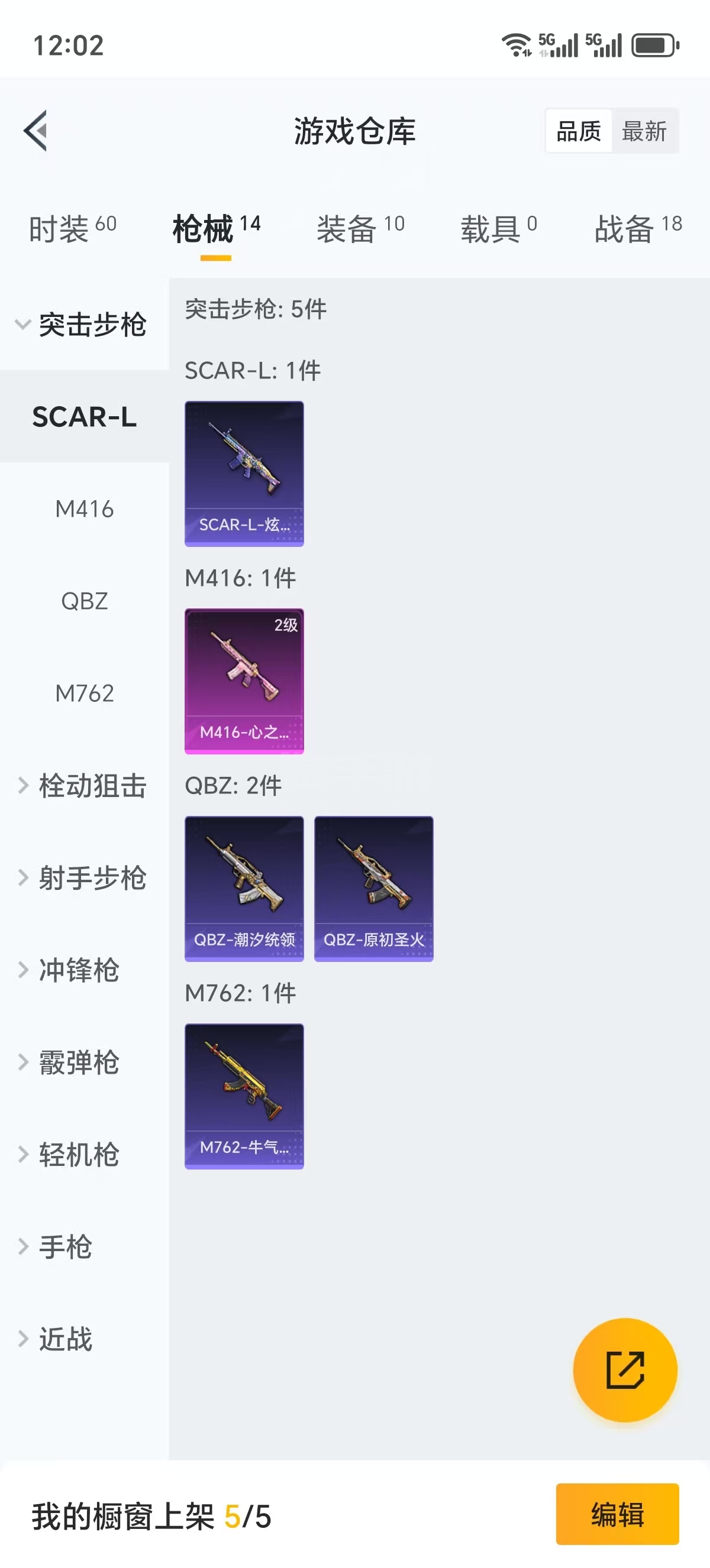Open the QBZ-原初圣火 skin
This screenshot has width=710, height=1568.
point(374,889)
